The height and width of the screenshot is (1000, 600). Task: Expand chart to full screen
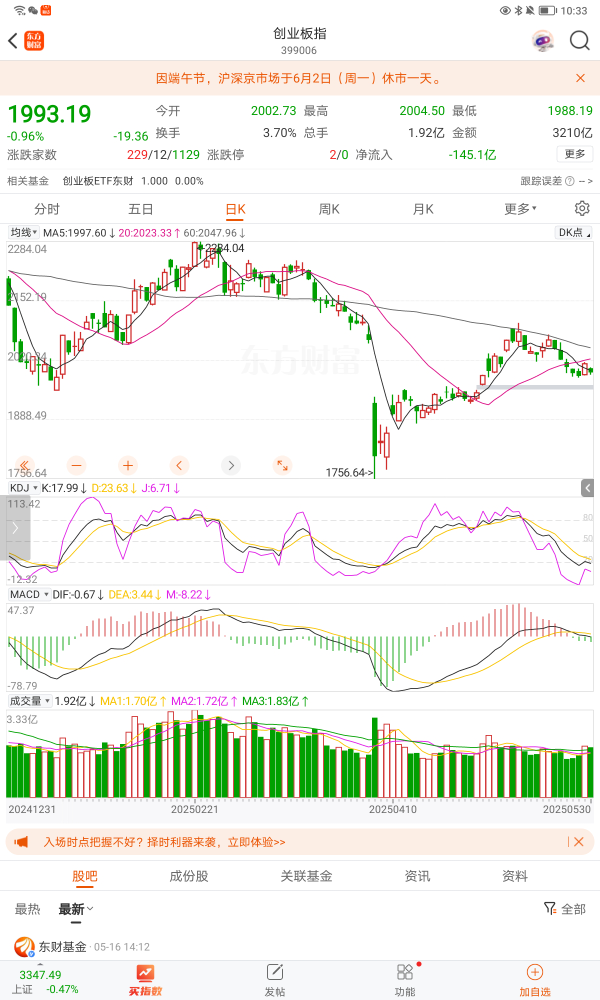(x=283, y=465)
